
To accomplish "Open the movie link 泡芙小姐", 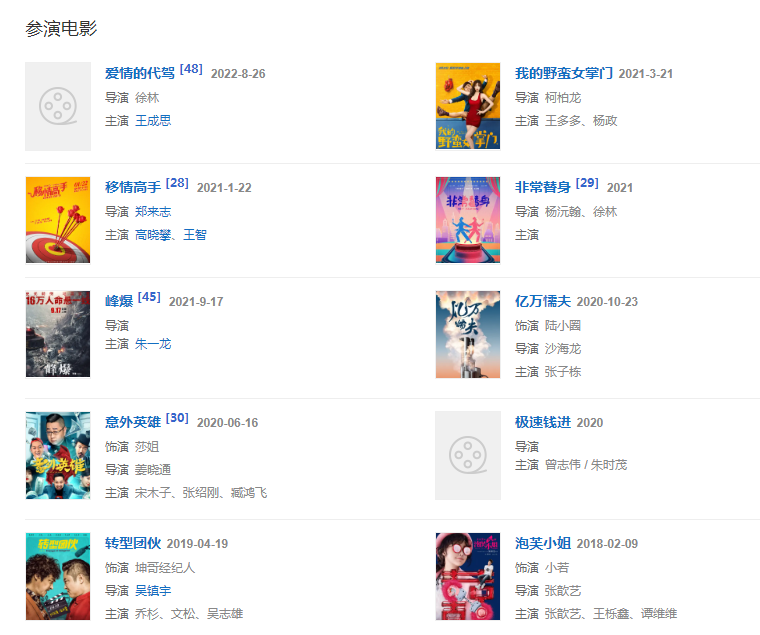I will coord(542,543).
